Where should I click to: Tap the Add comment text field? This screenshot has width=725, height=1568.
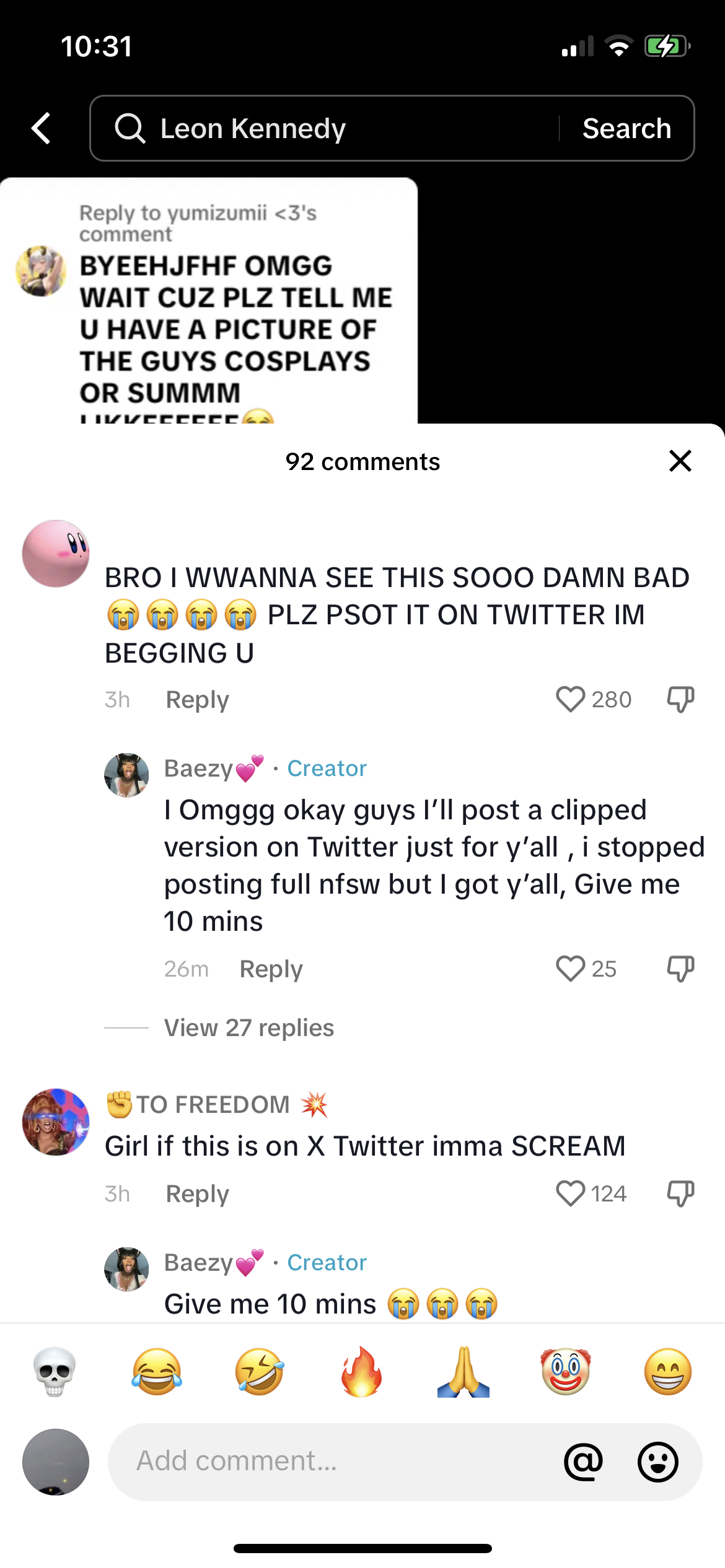click(x=335, y=1461)
